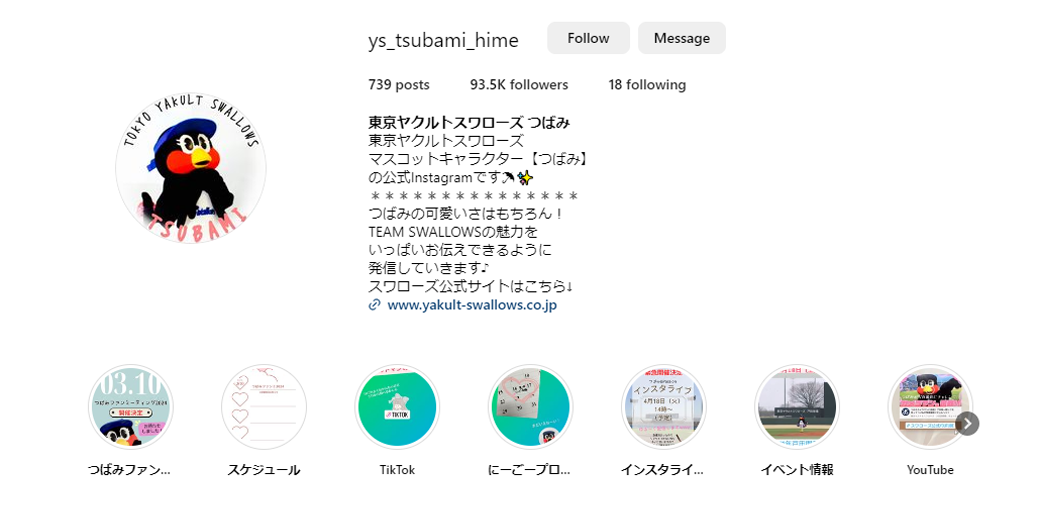The height and width of the screenshot is (510, 1040).
Task: Open the イベント情報 story highlight
Action: 796,407
